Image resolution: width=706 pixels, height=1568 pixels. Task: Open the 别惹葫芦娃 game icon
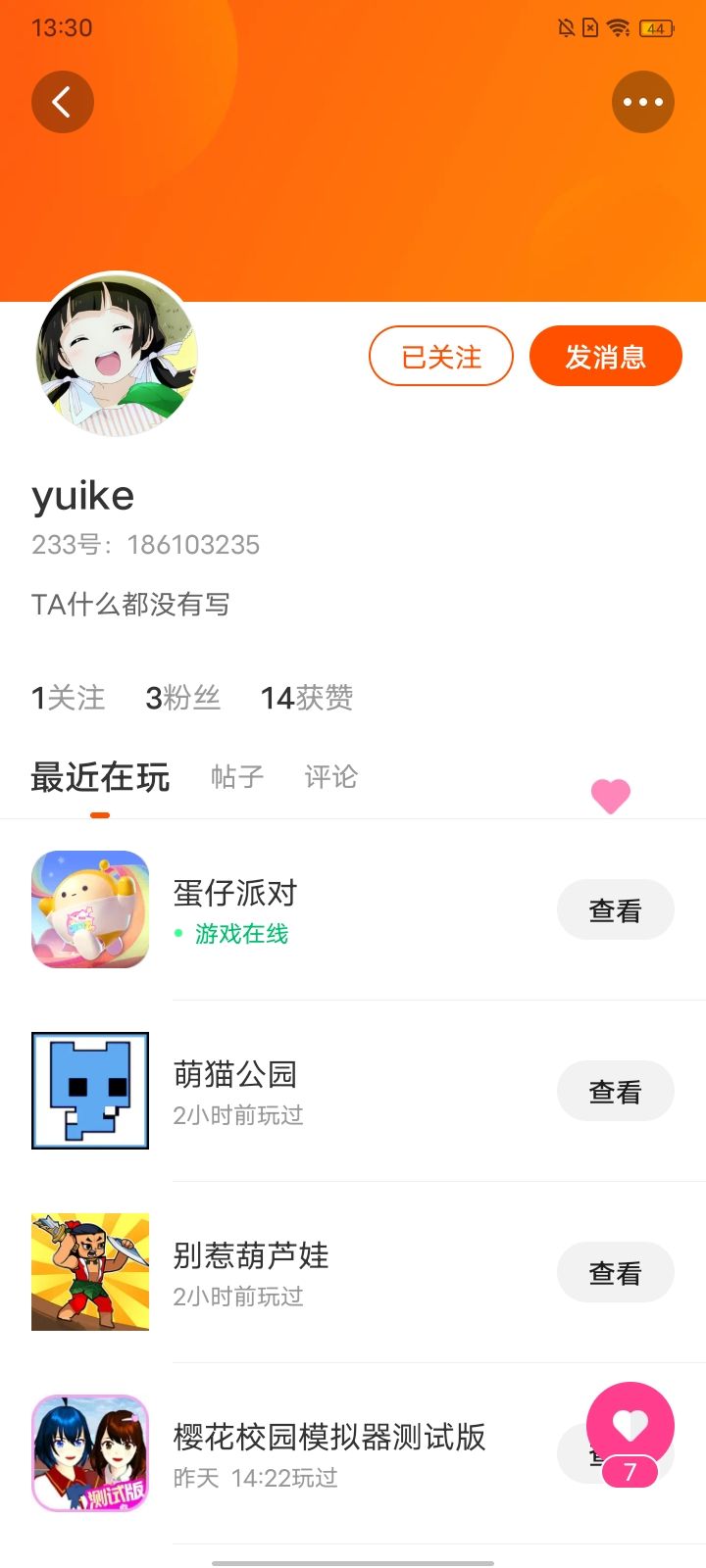click(x=90, y=1272)
